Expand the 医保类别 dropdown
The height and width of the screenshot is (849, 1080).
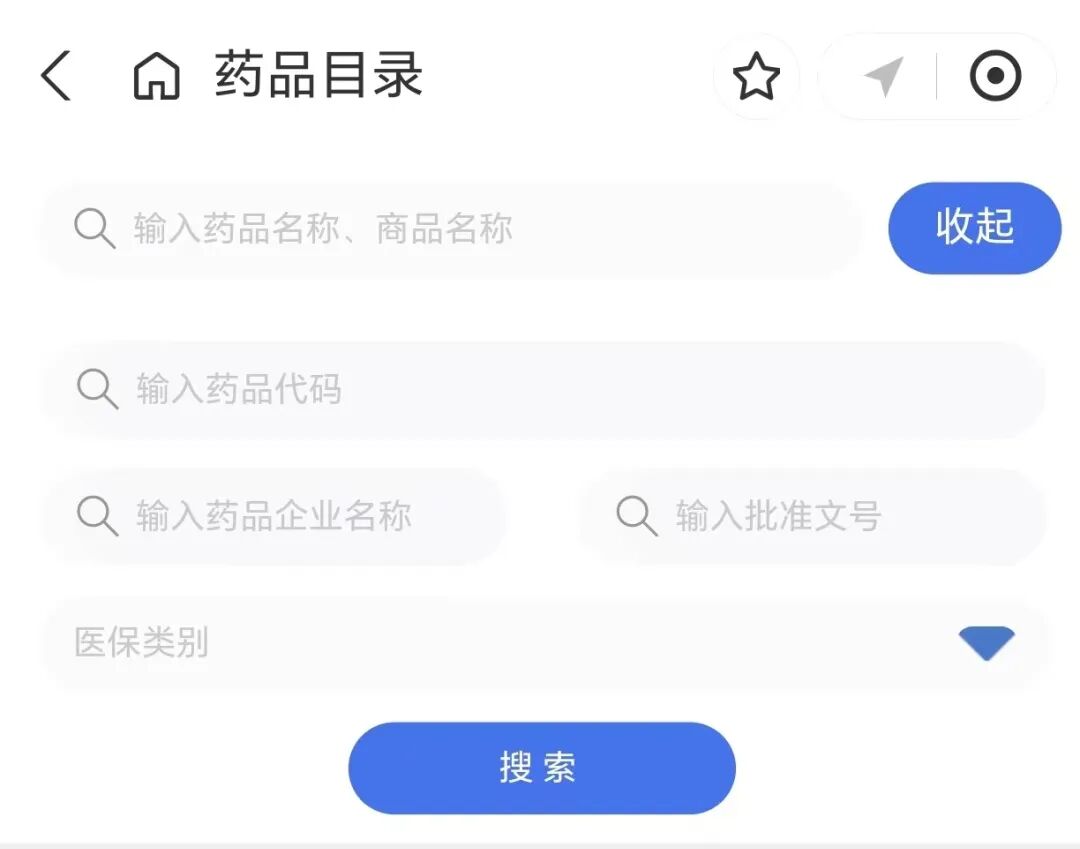click(986, 643)
